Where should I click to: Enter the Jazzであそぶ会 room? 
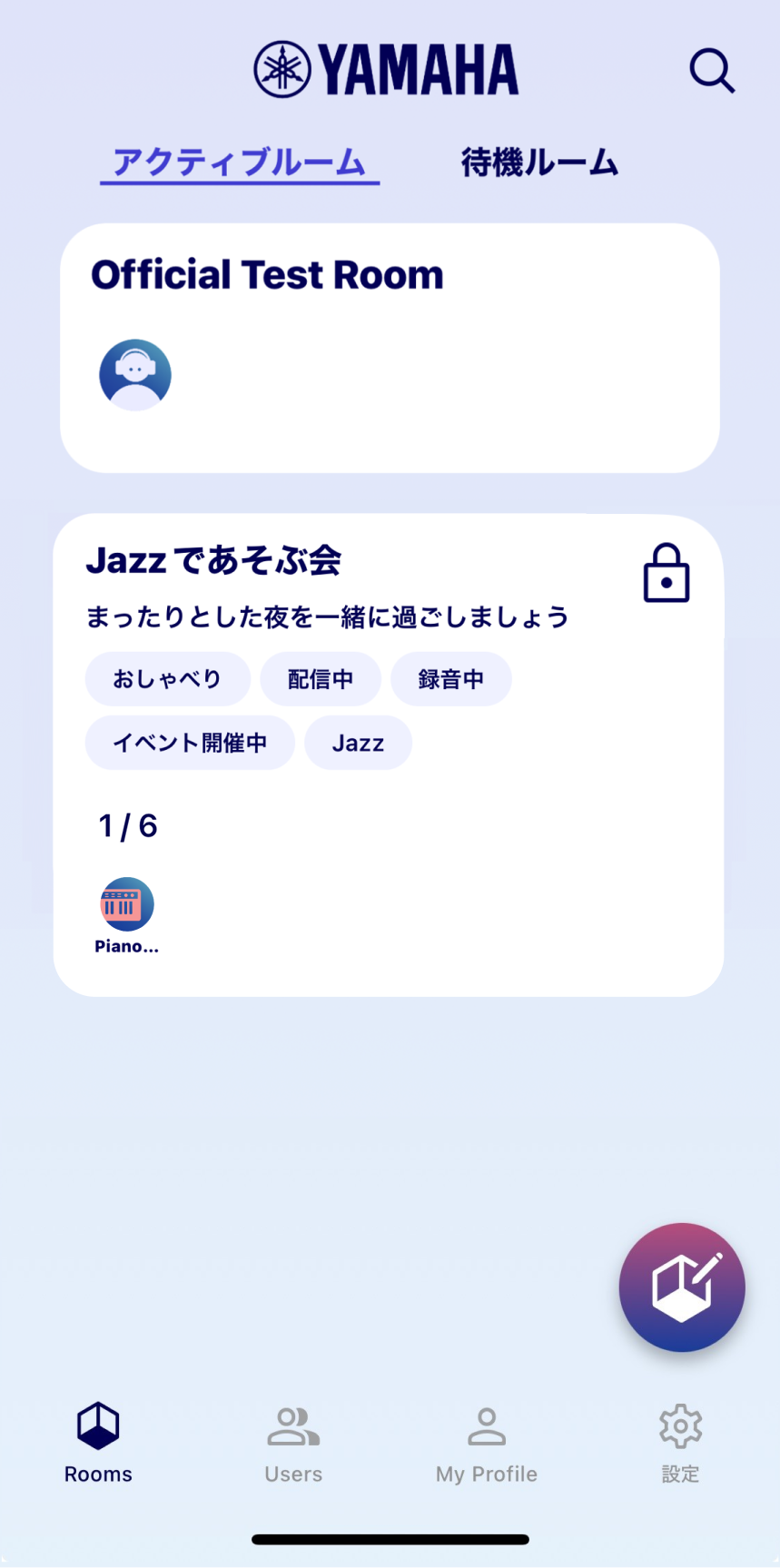[214, 560]
